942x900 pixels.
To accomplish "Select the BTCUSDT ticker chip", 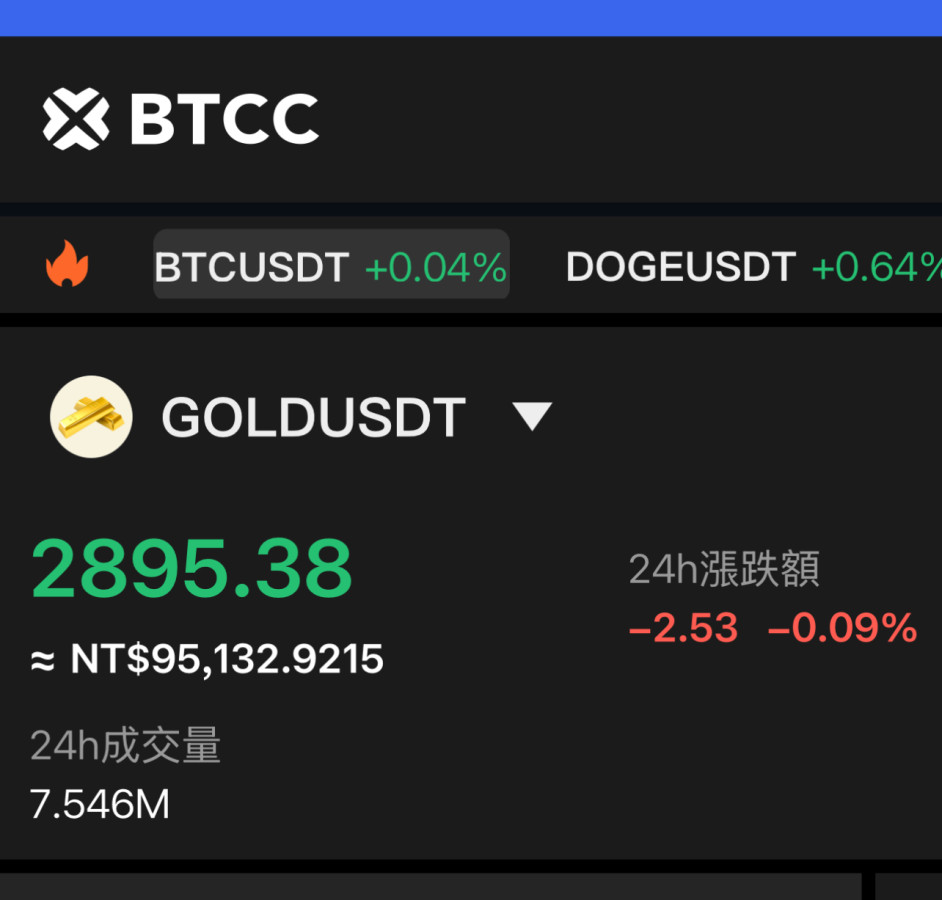I will [x=330, y=266].
